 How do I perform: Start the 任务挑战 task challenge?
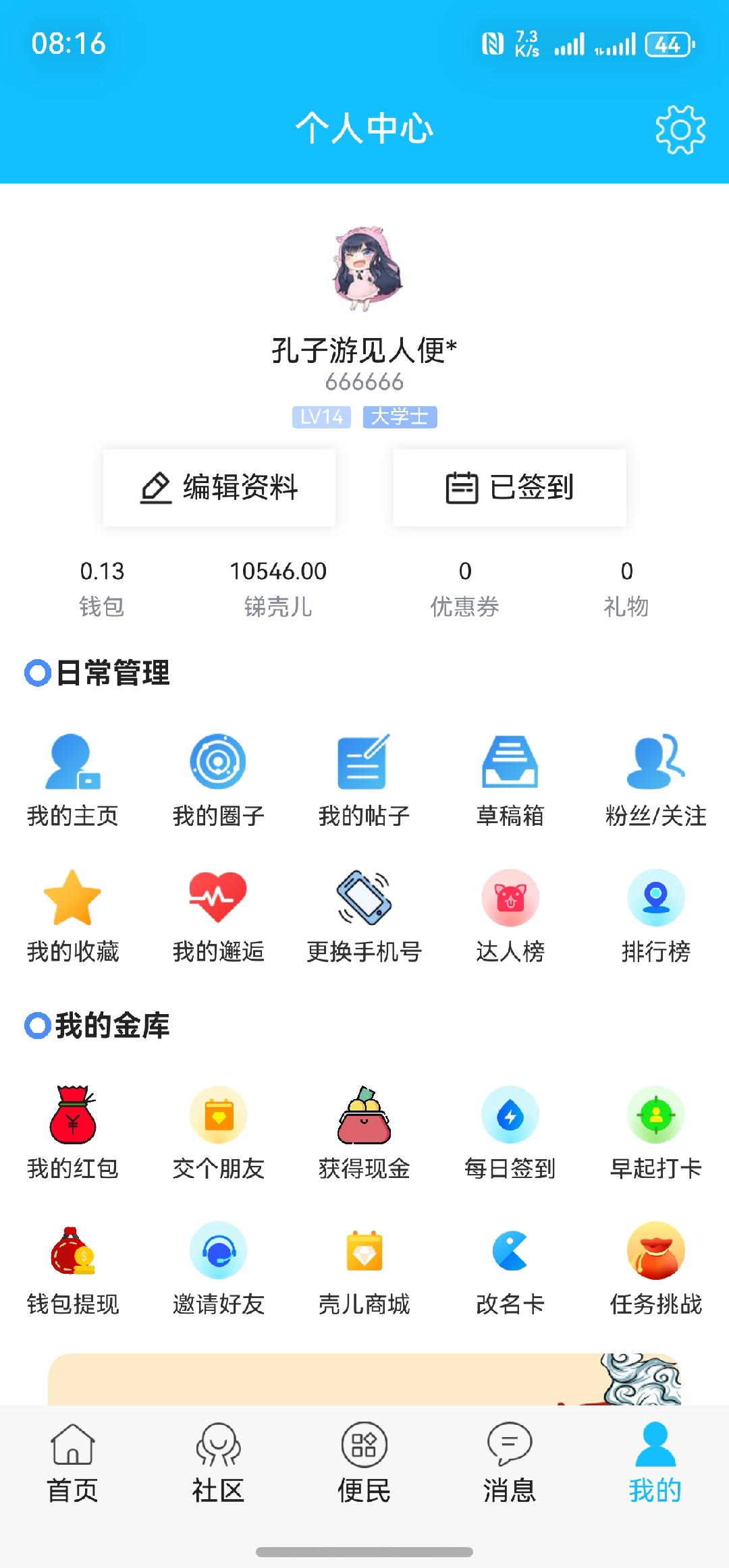655,1268
